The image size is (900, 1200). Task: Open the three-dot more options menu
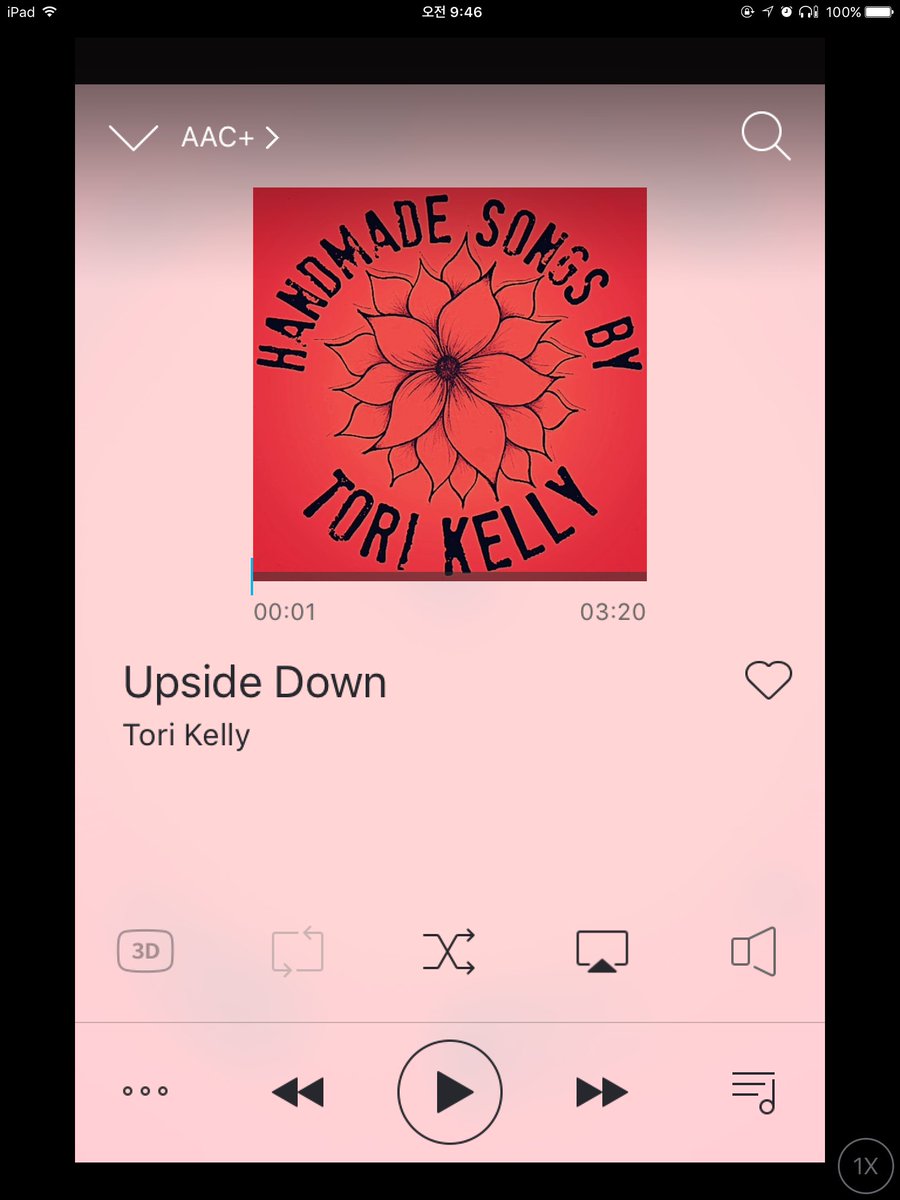146,1091
